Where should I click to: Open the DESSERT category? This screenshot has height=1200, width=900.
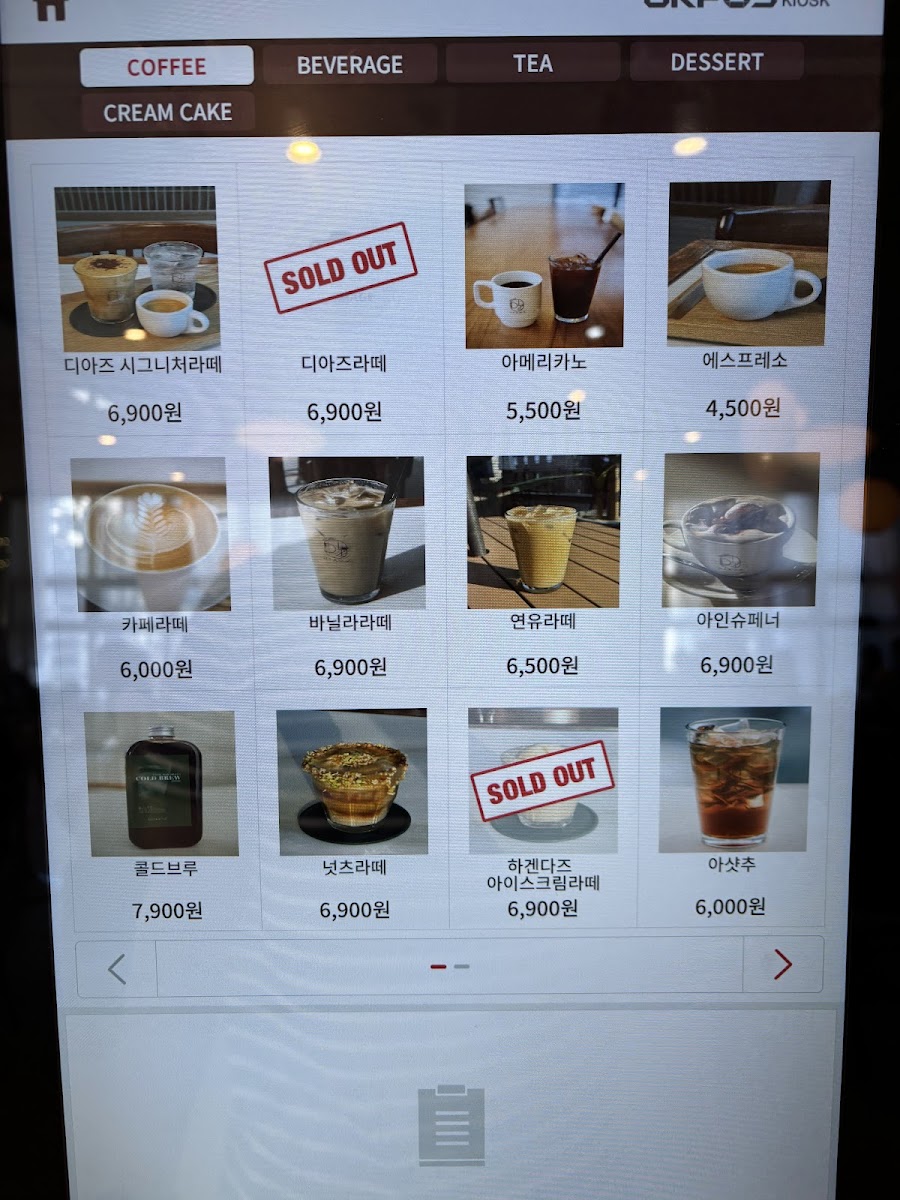[717, 62]
